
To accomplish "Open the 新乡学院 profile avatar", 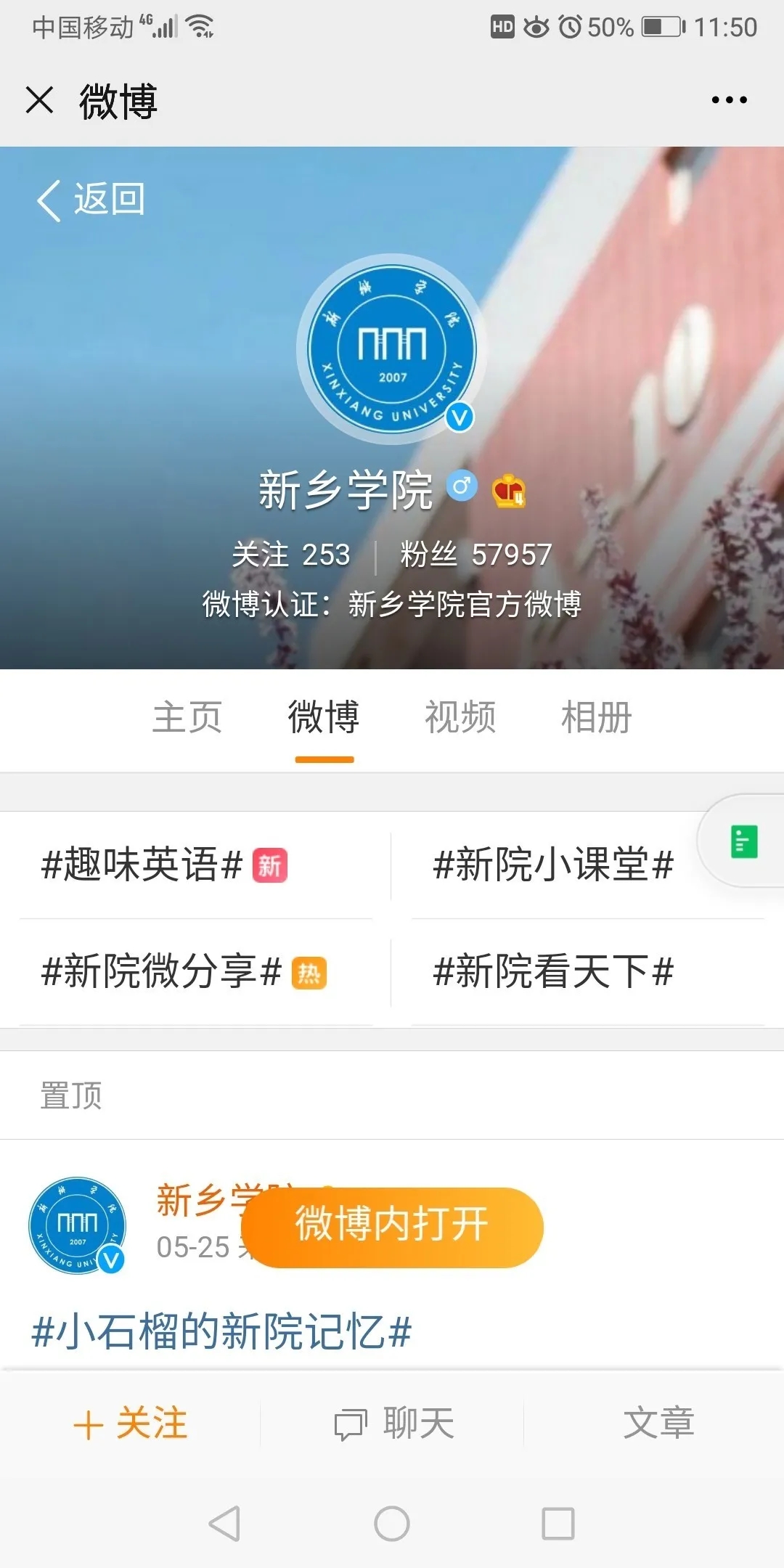I will (392, 350).
